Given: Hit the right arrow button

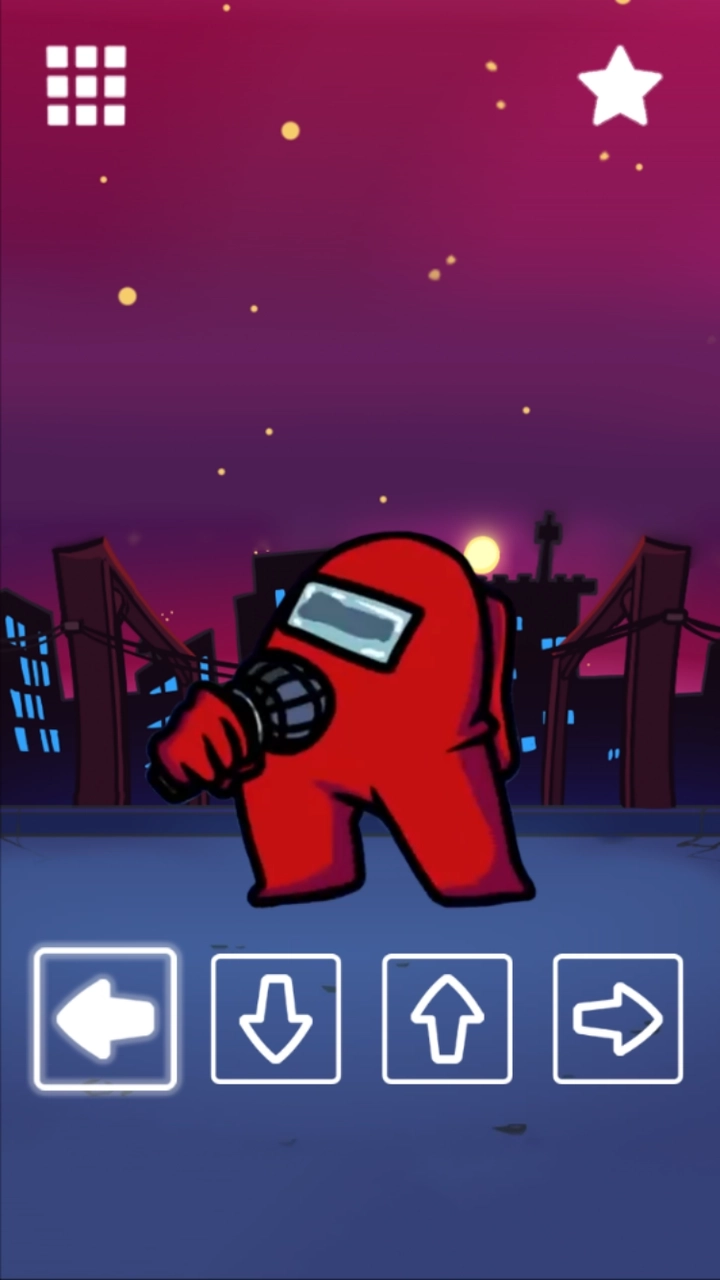Looking at the screenshot, I should [618, 1019].
